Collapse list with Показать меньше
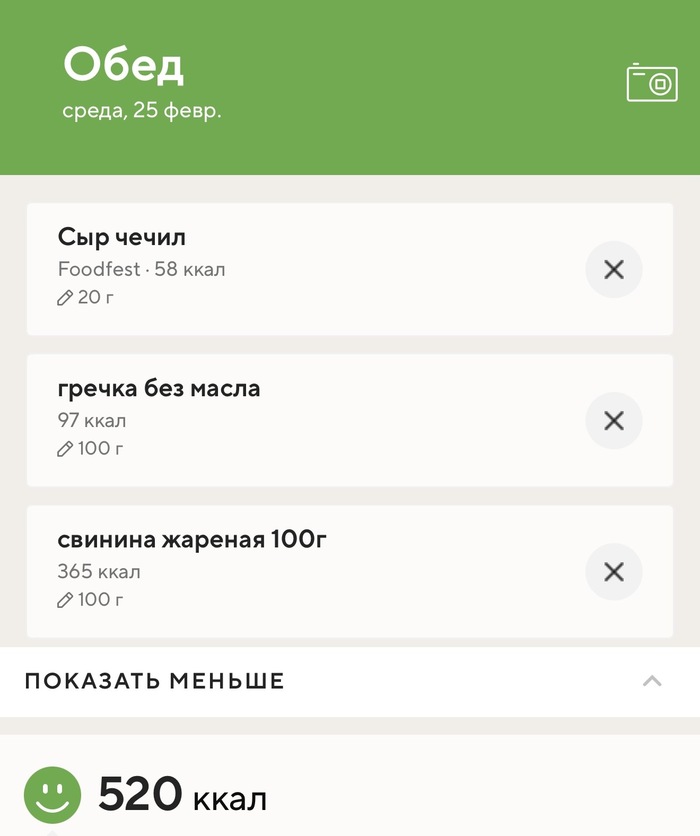Viewport: 700px width, 836px height. coord(349,681)
